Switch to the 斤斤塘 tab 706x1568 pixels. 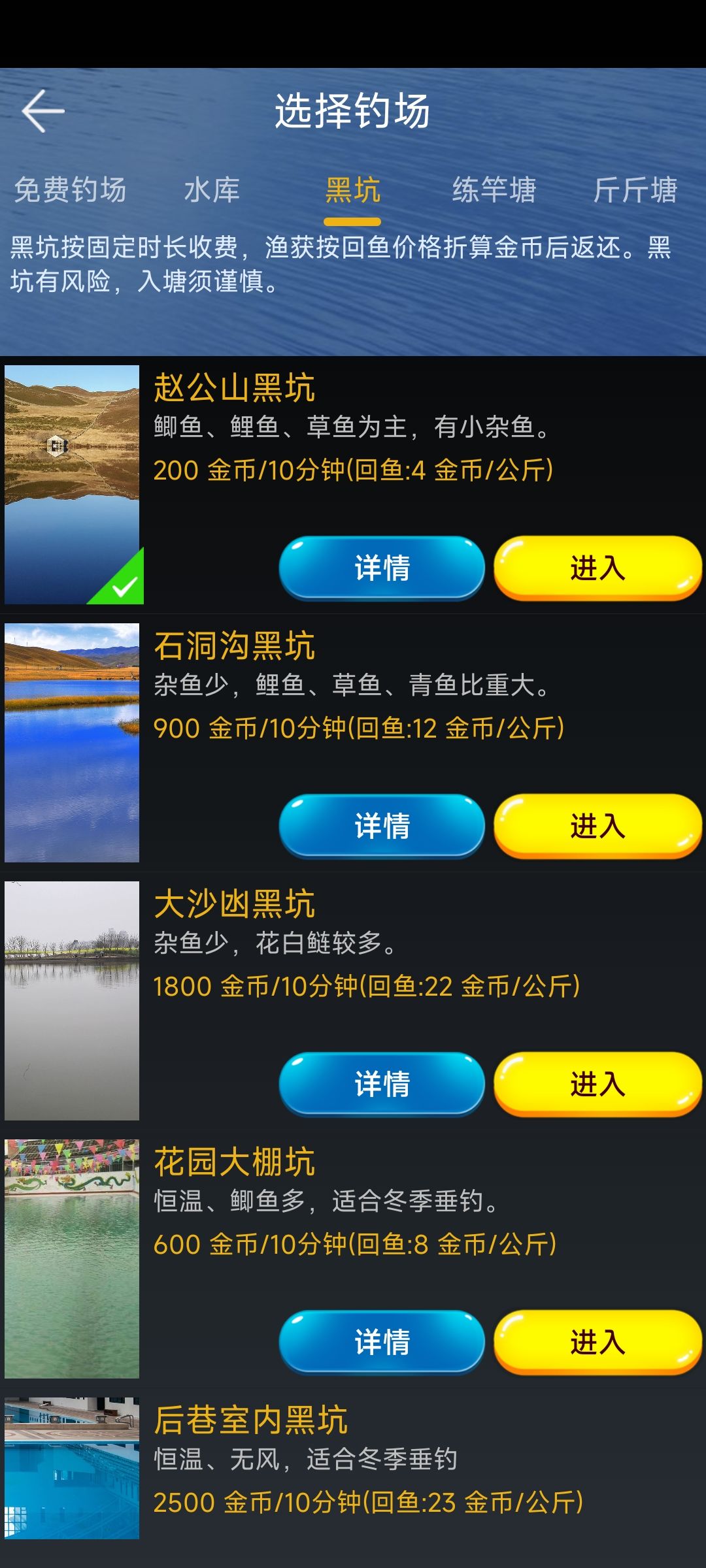point(635,190)
